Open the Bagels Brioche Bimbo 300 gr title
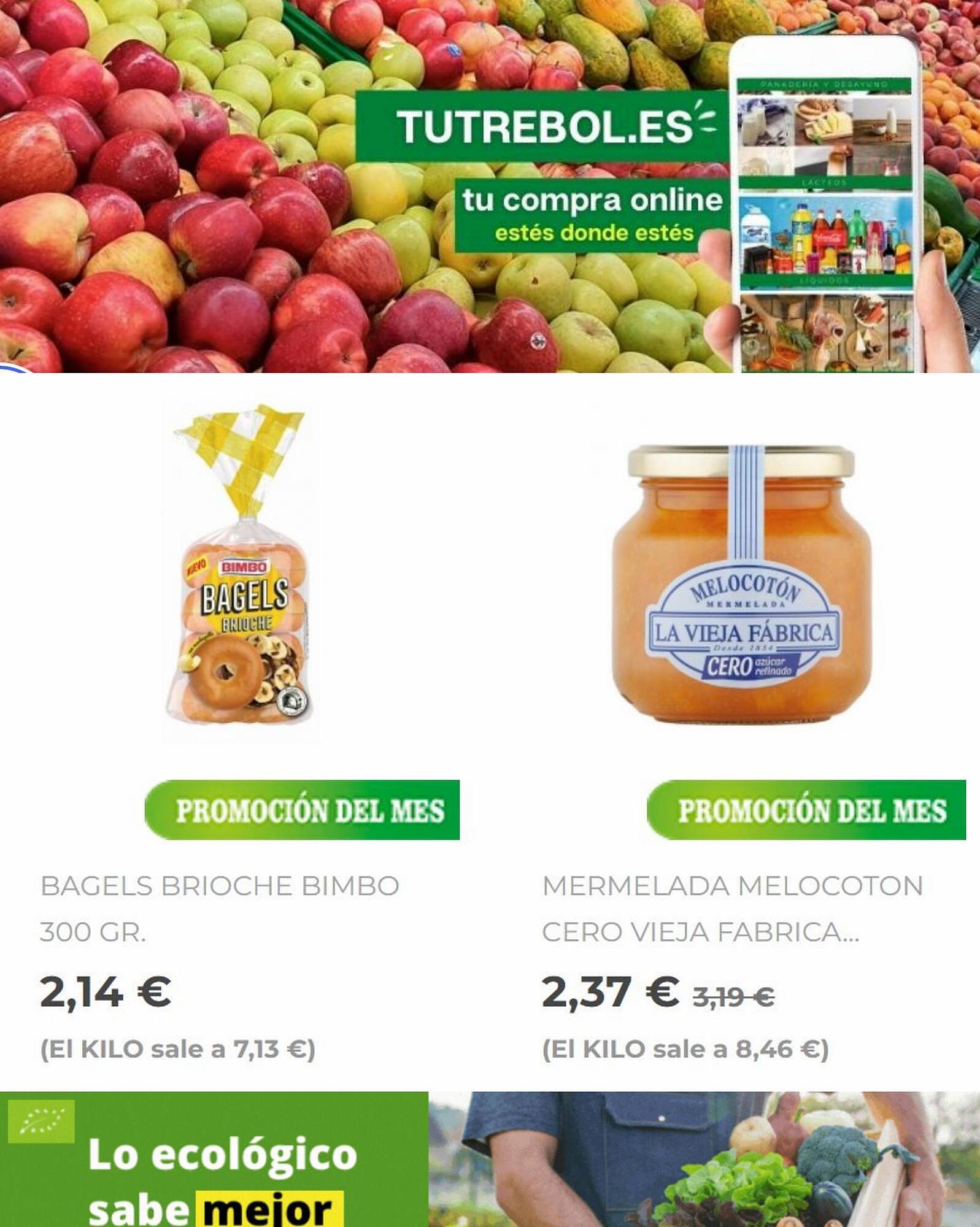 click(220, 908)
